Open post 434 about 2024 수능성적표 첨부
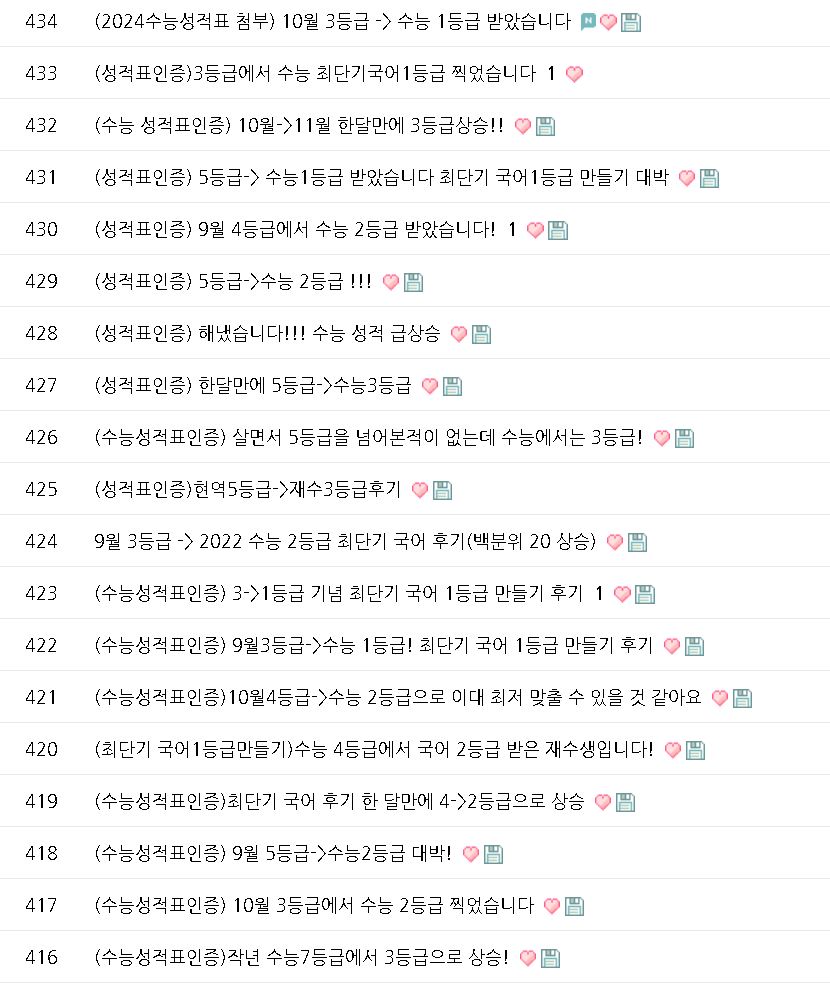The width and height of the screenshot is (830, 983). tap(331, 22)
